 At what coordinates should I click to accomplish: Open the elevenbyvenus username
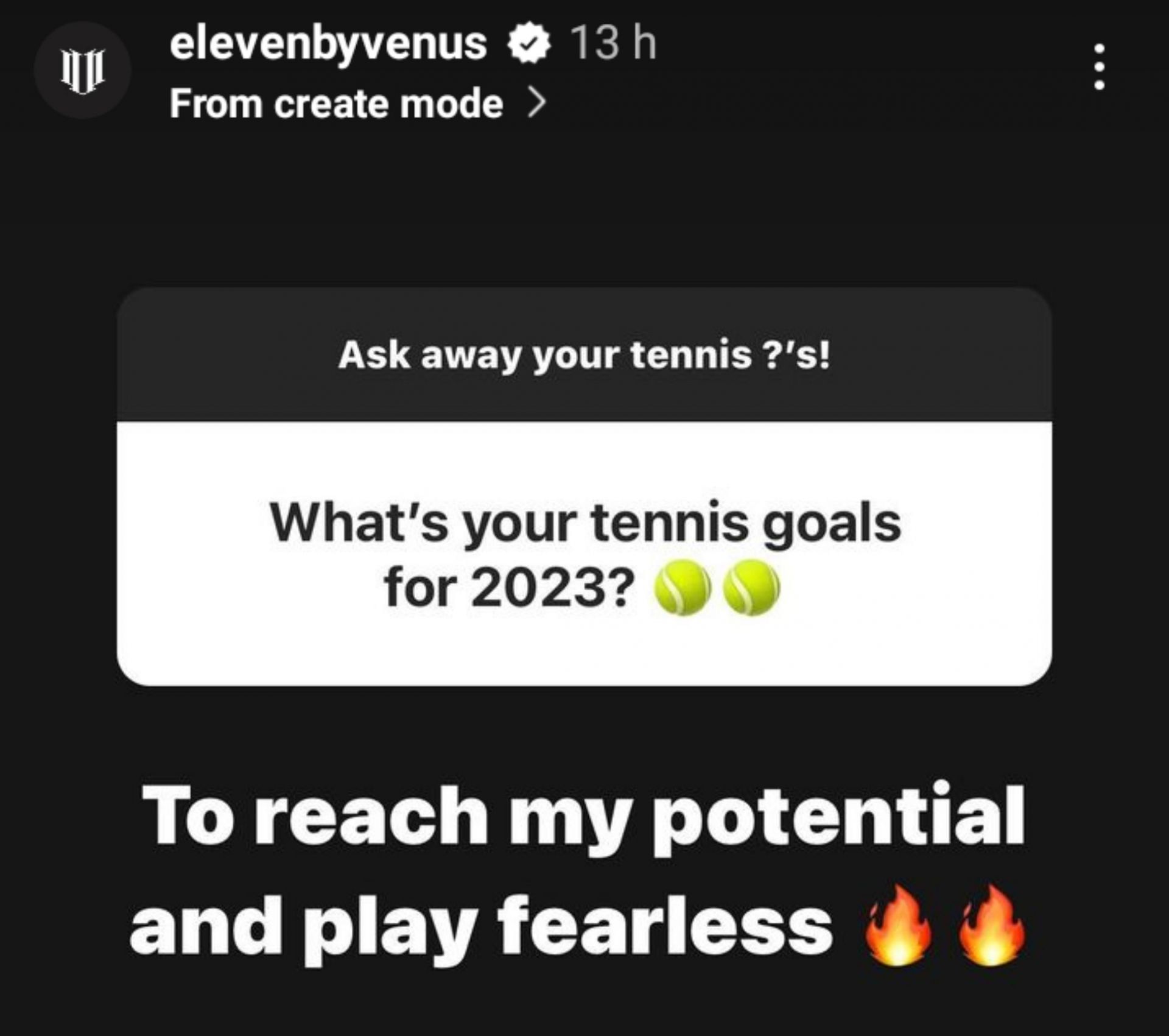[328, 44]
